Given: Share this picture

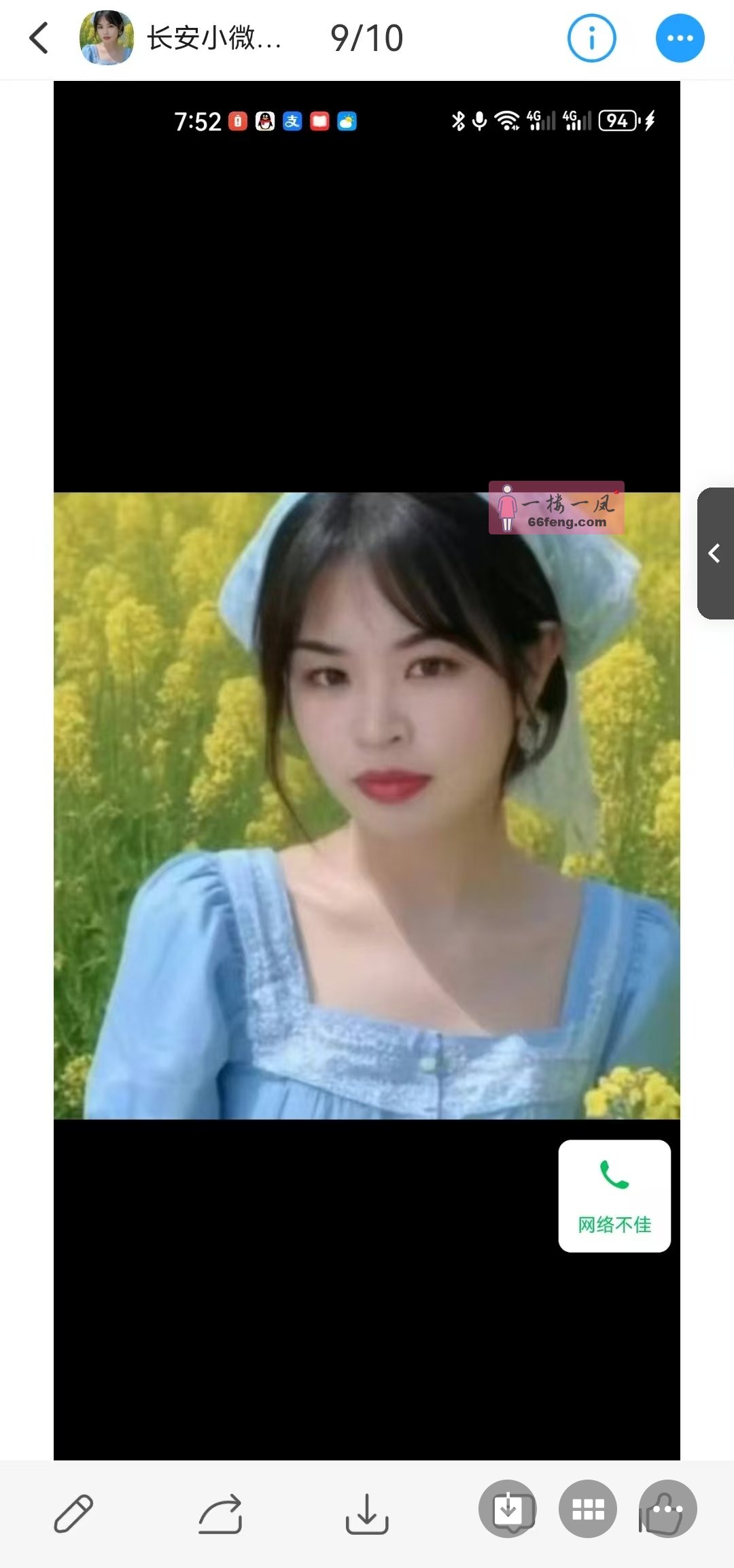Looking at the screenshot, I should (220, 1513).
